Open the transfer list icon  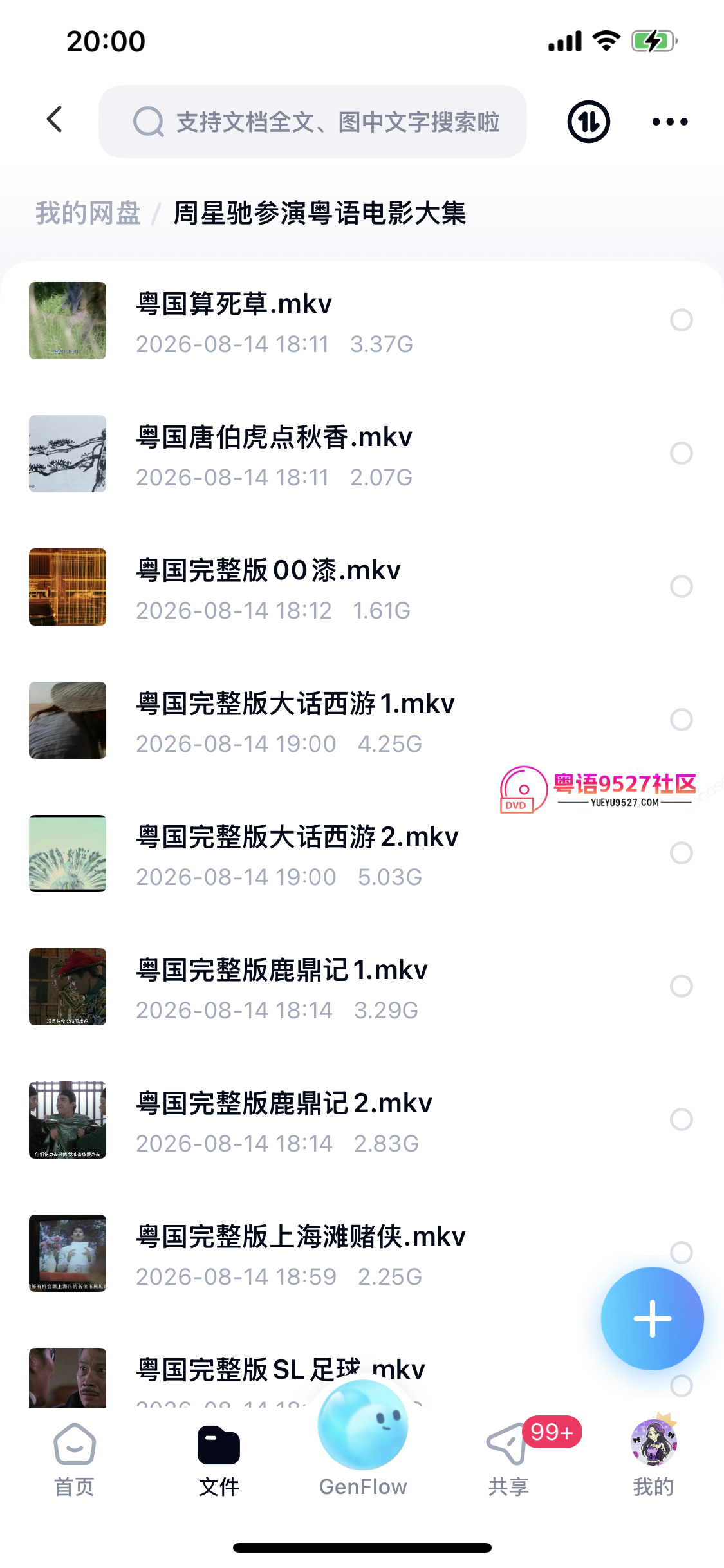pyautogui.click(x=588, y=122)
